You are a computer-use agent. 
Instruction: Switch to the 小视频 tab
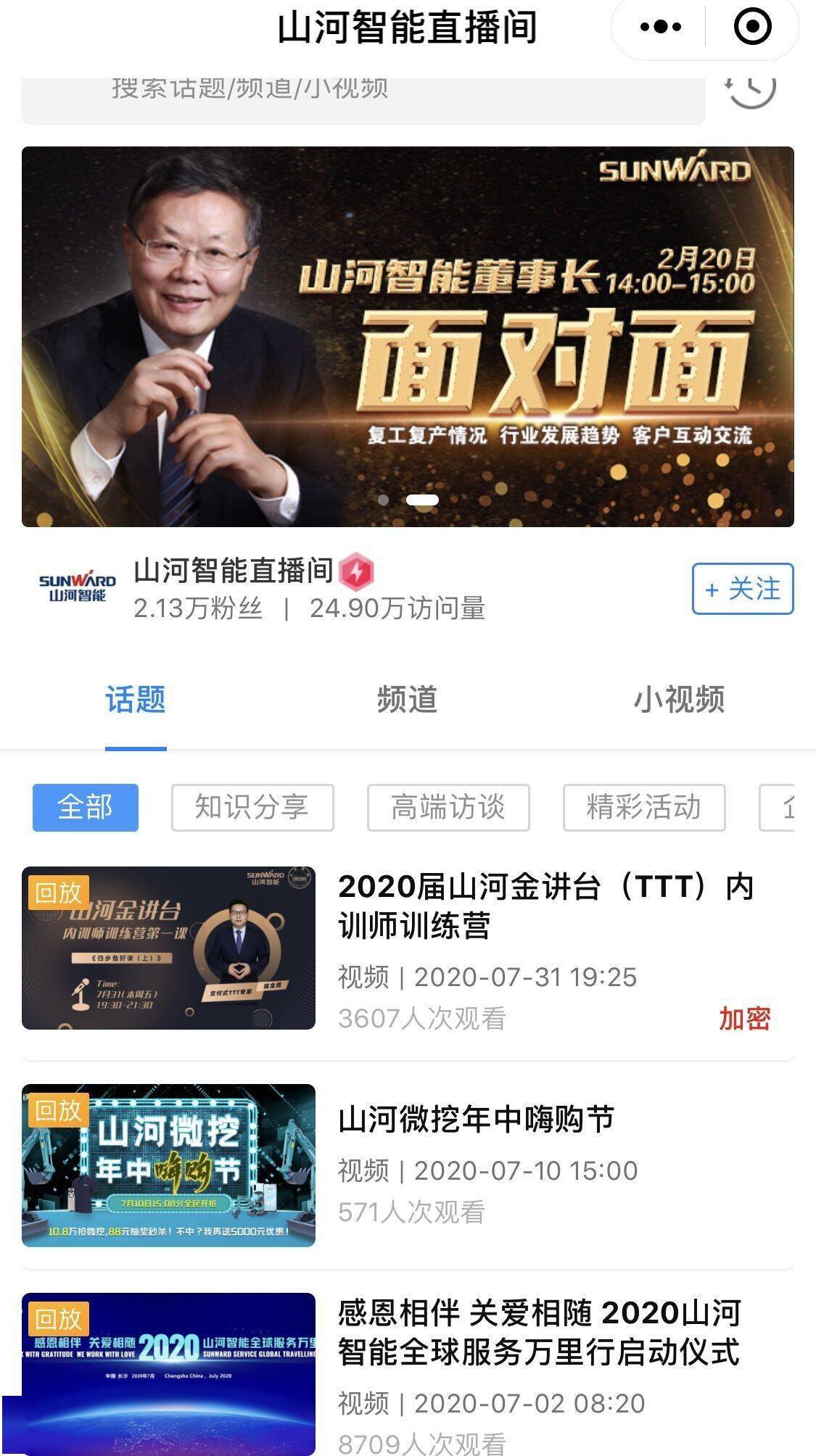click(680, 698)
